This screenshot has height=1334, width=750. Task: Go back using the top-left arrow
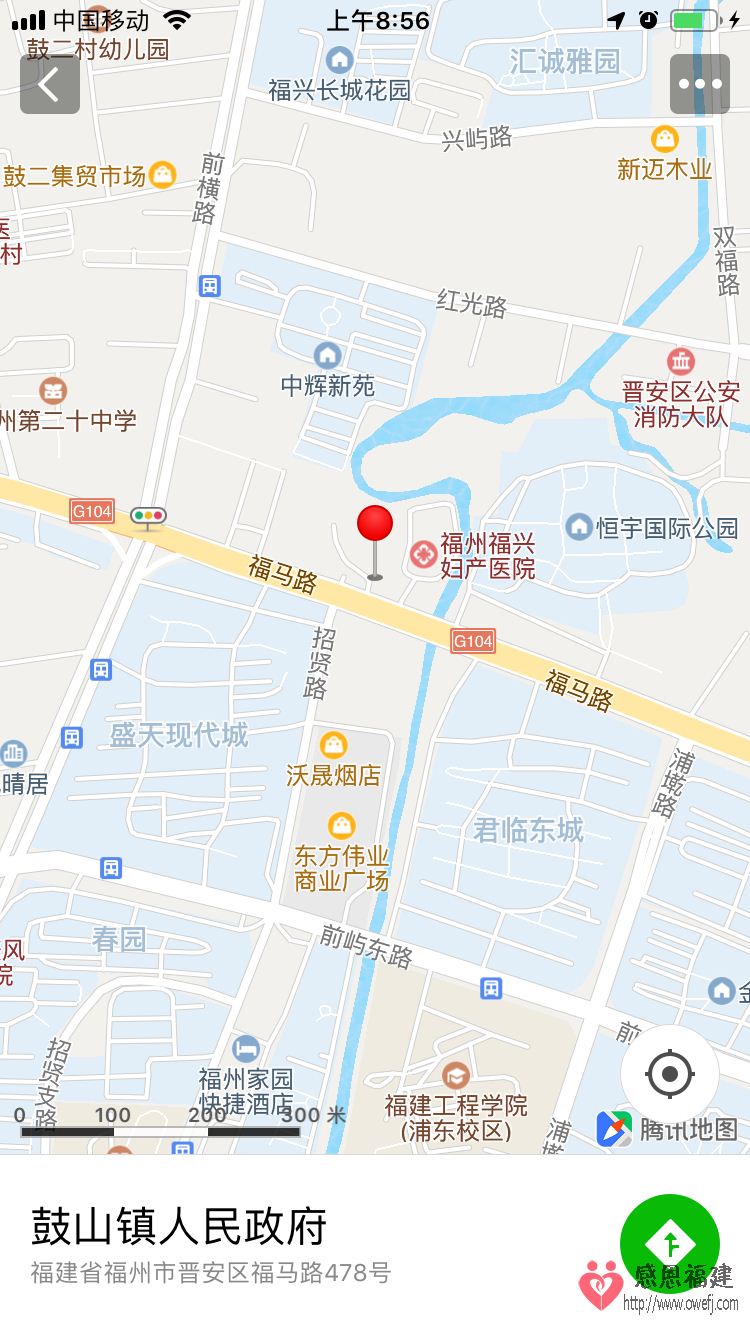pyautogui.click(x=50, y=84)
